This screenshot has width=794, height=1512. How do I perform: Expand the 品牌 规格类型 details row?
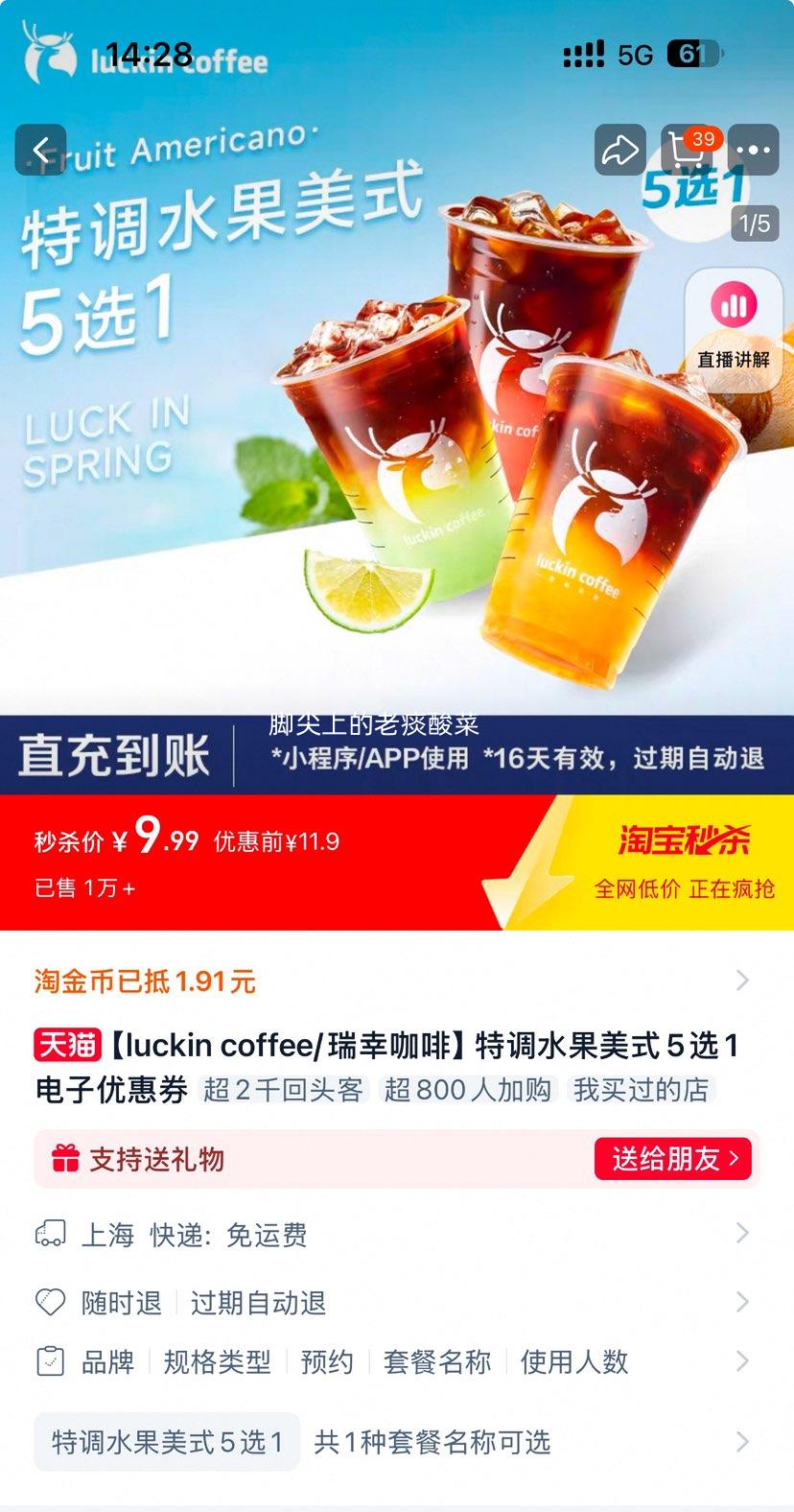(397, 1361)
